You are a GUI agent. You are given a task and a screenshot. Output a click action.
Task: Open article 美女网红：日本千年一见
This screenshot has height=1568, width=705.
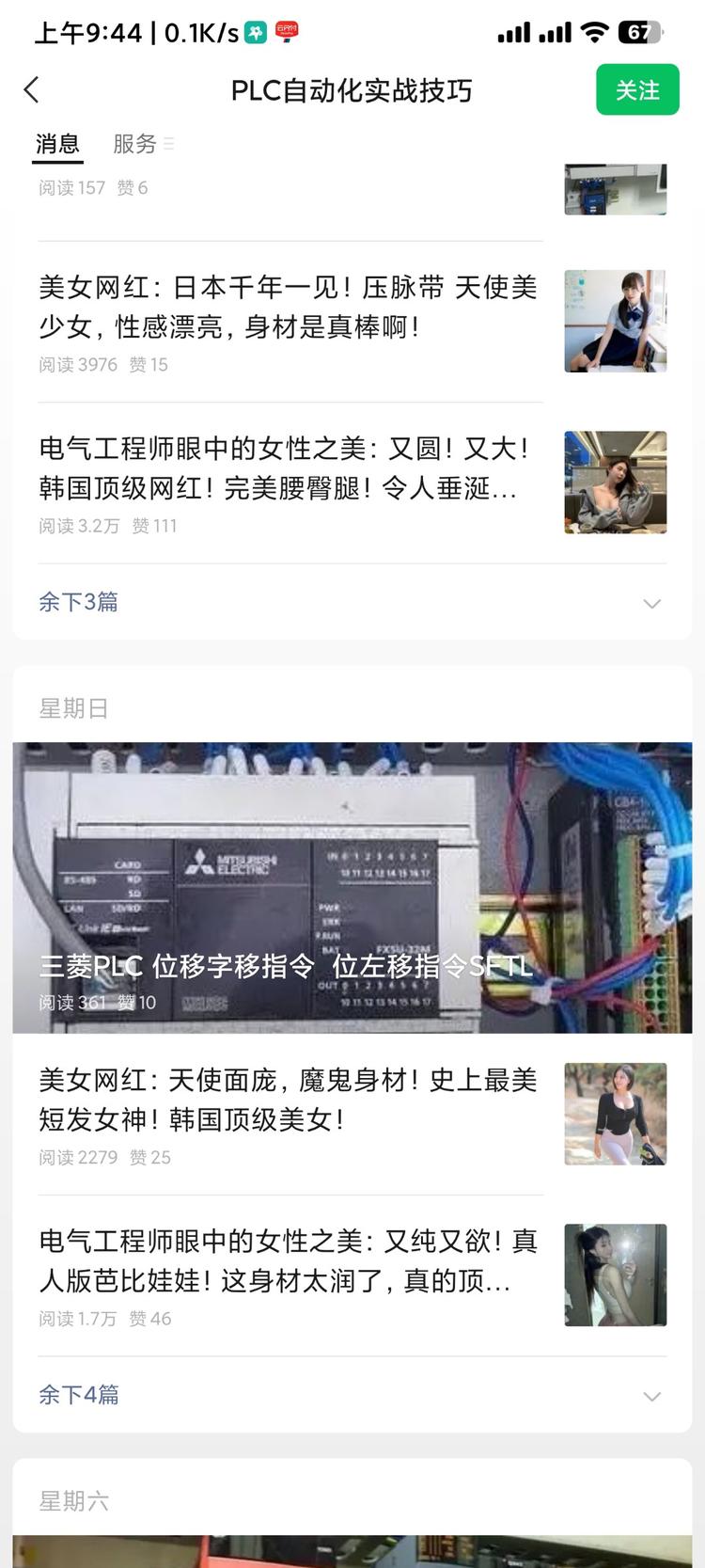288,307
